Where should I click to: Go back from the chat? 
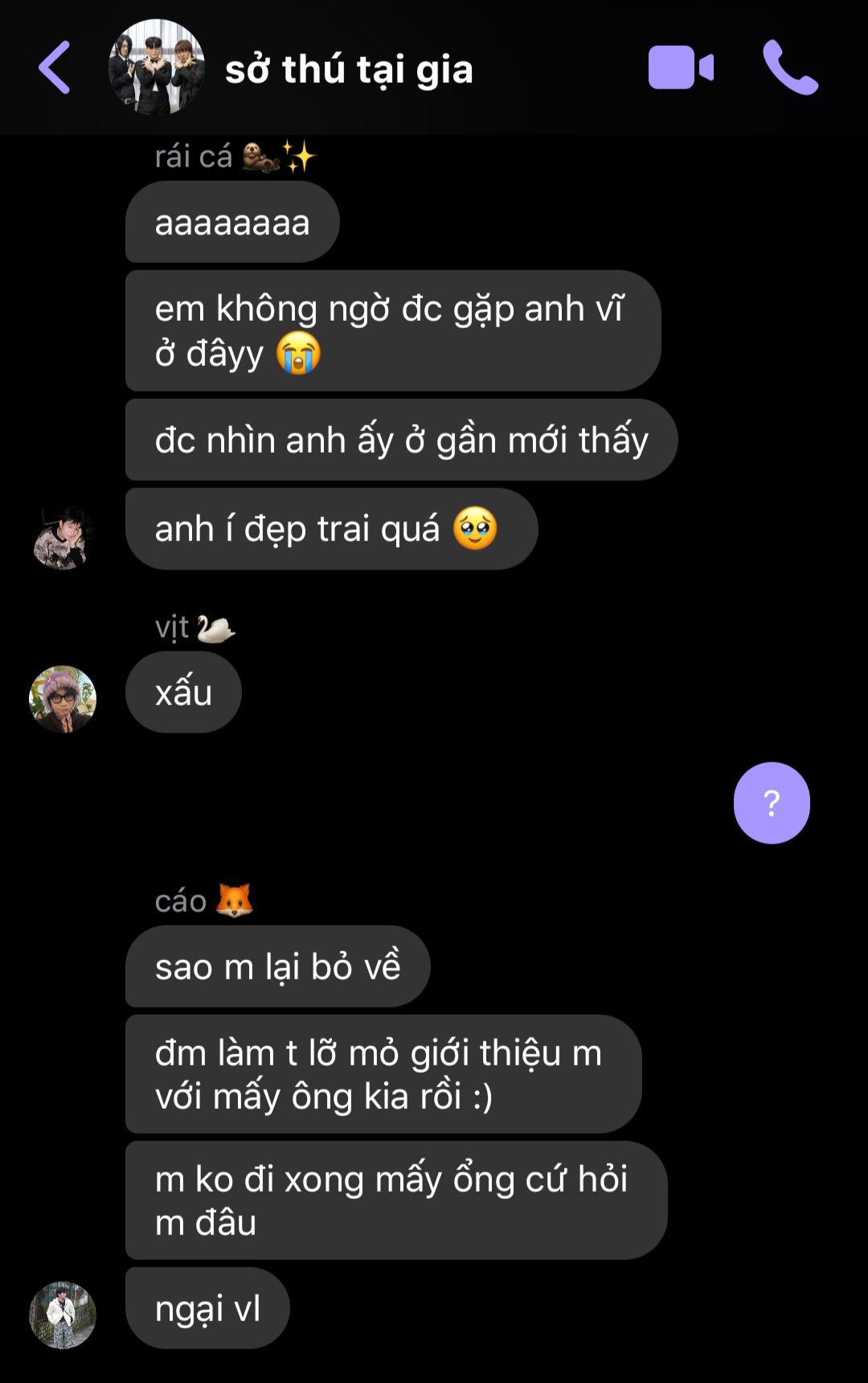pos(55,68)
